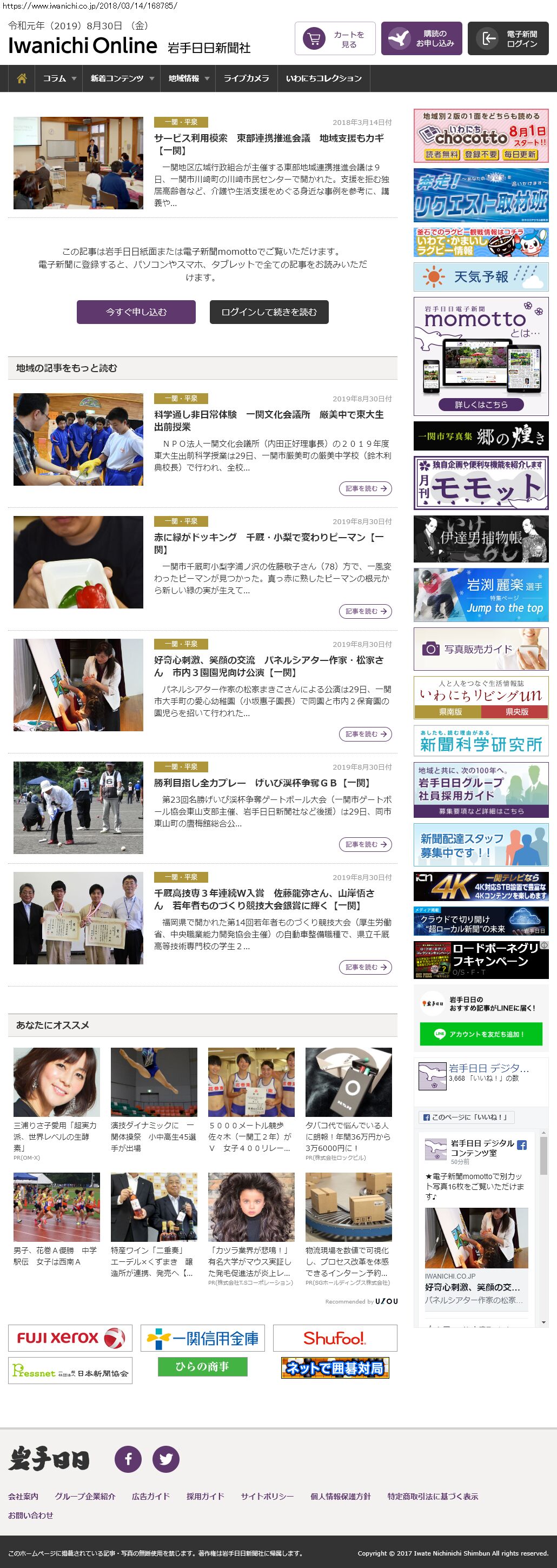Viewport: 557px width, 1568px height.
Task: Tap the カートを見る button
Action: (x=335, y=39)
